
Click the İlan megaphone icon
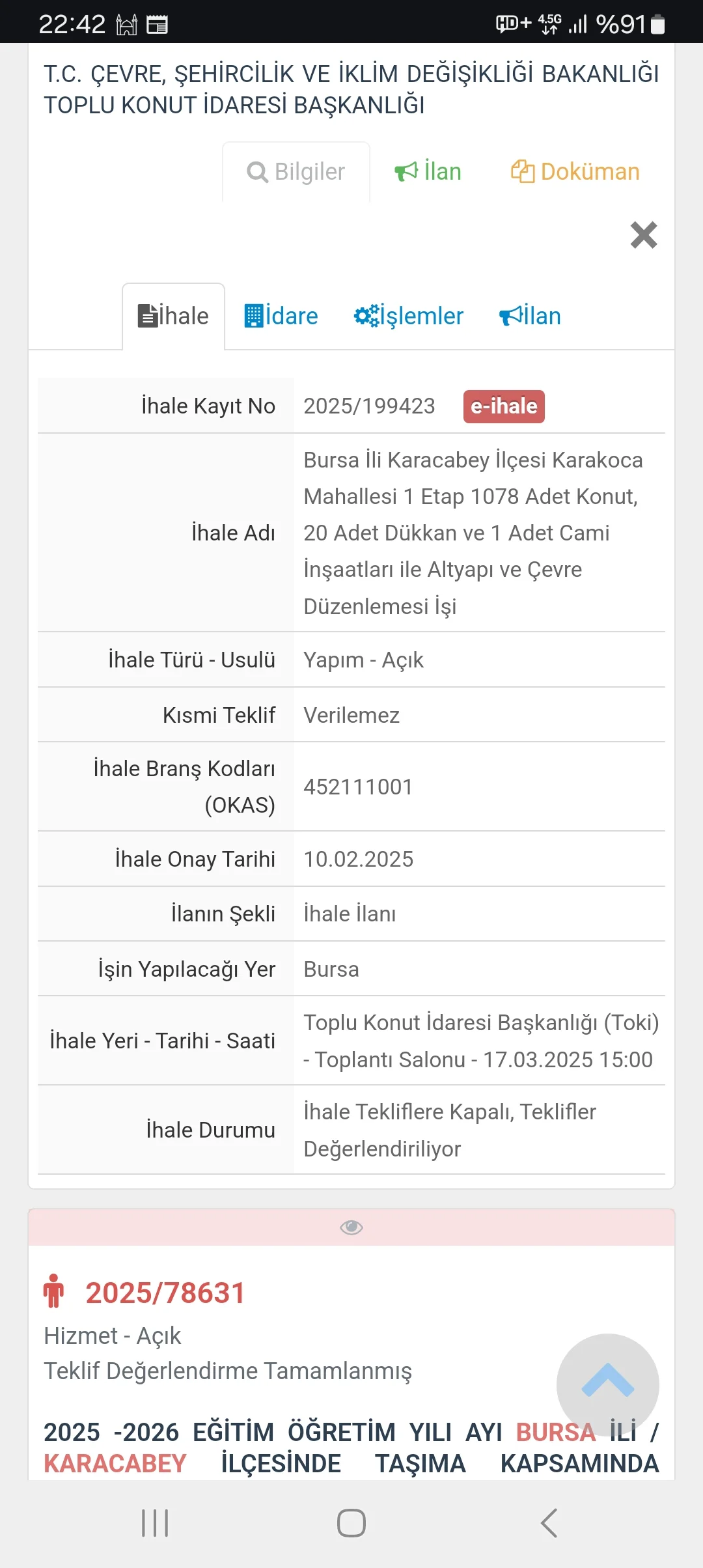click(406, 171)
